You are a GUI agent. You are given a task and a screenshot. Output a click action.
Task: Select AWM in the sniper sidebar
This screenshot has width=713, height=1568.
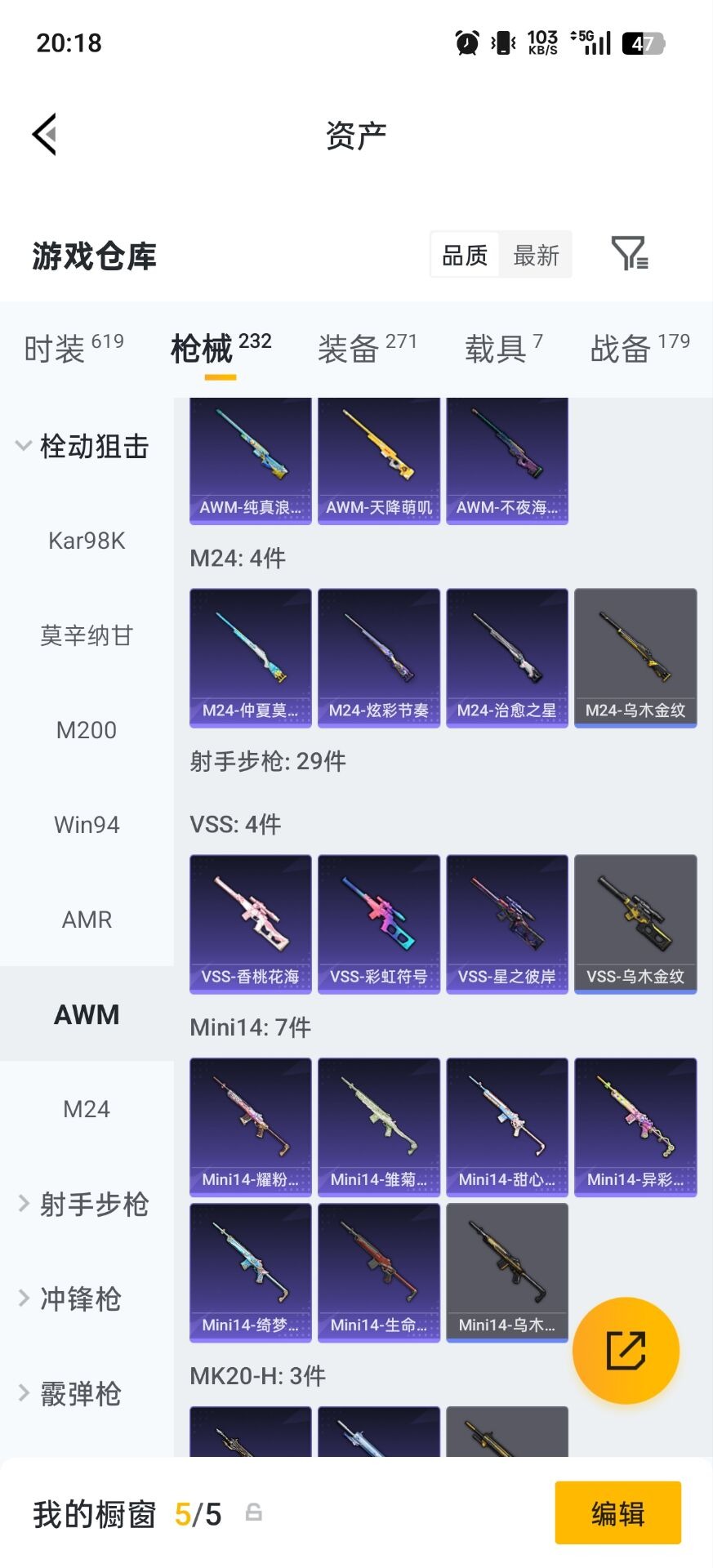[87, 1014]
